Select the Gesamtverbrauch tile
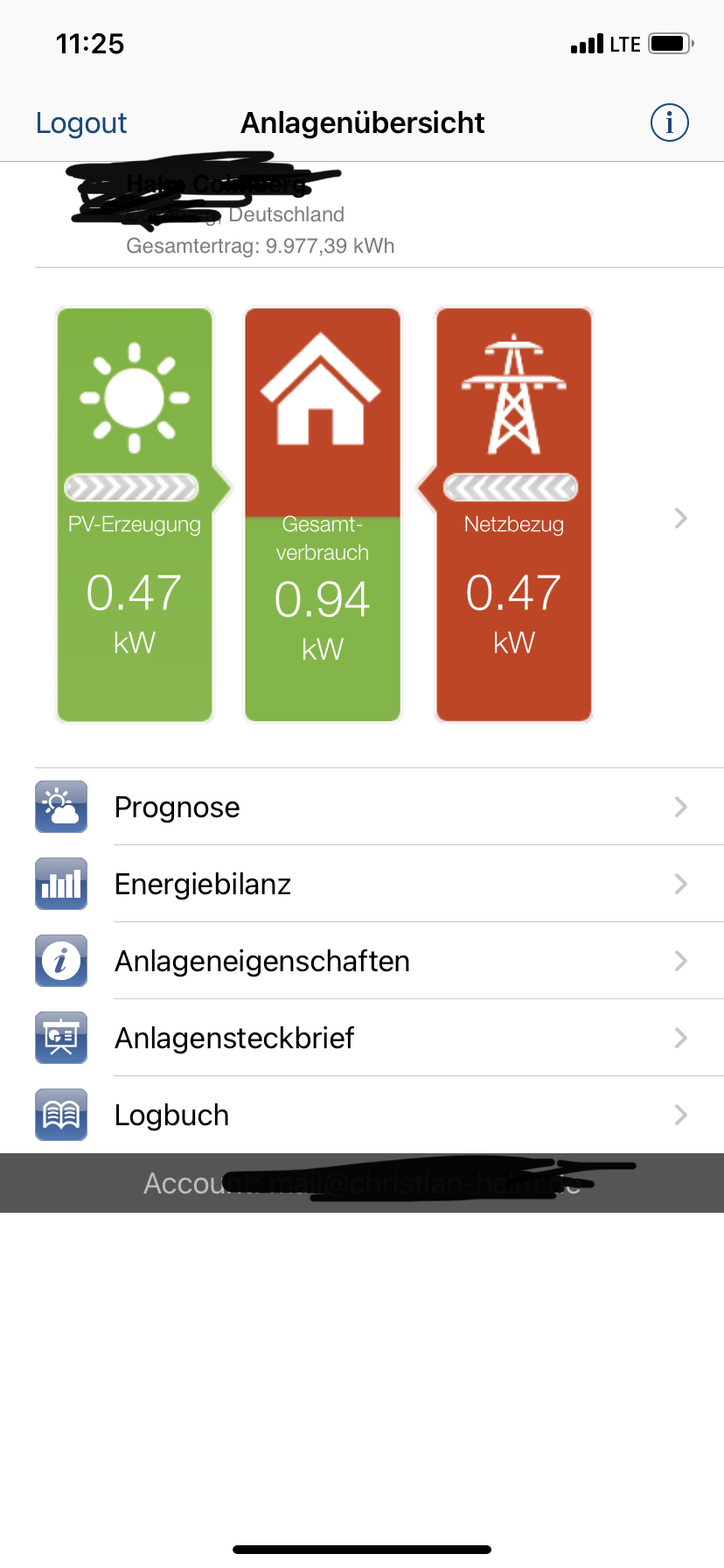 (x=323, y=514)
